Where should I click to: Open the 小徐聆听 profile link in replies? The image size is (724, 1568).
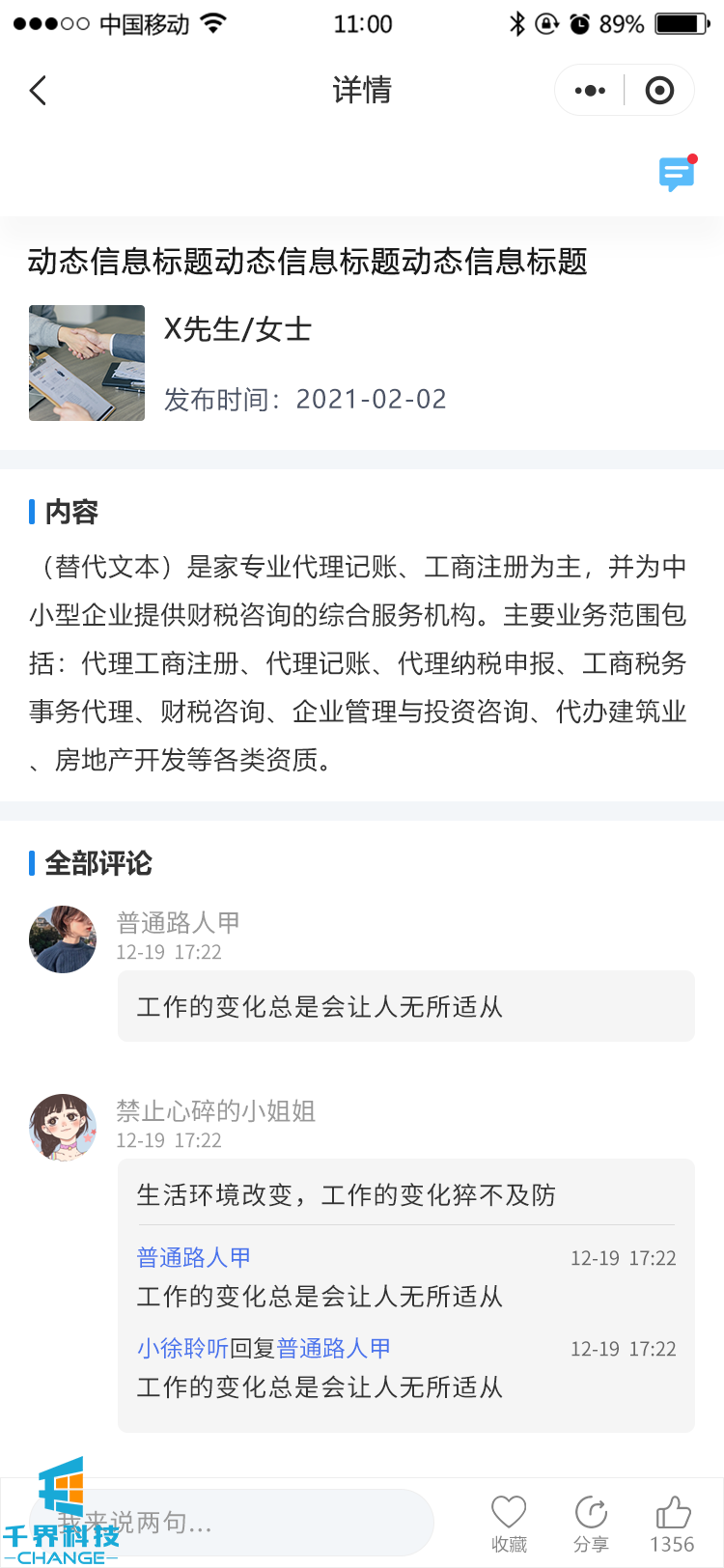[182, 1348]
